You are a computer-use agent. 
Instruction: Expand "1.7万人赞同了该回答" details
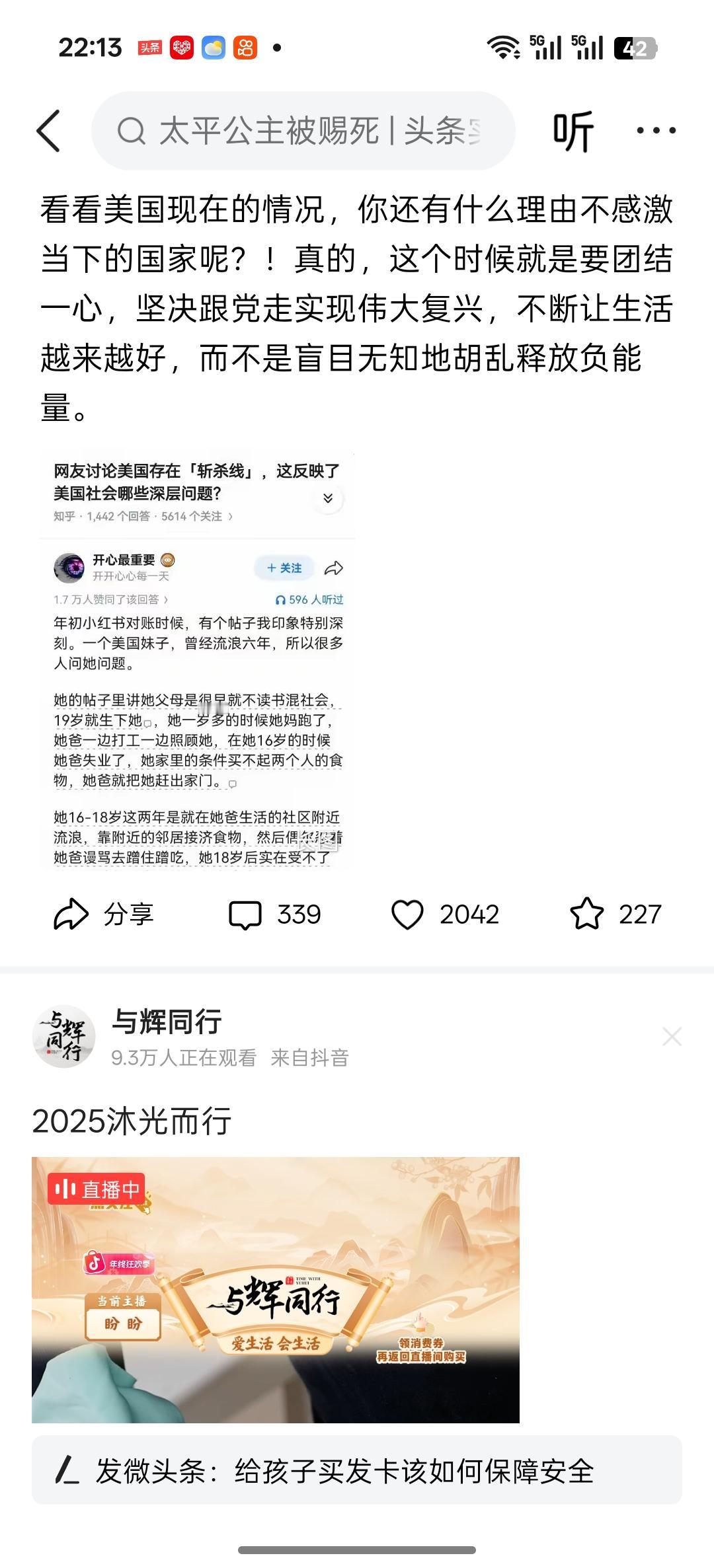[111, 601]
